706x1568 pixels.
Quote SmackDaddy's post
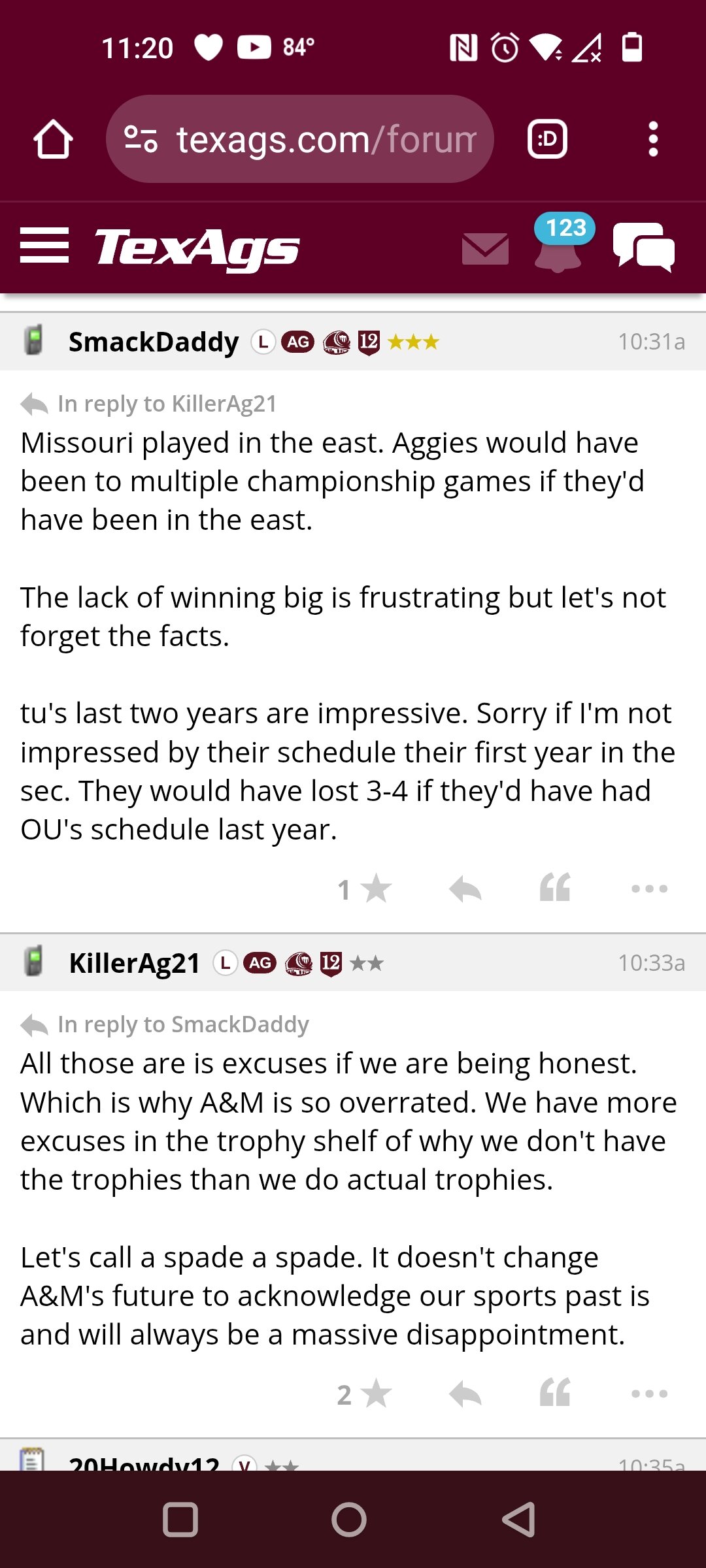click(x=555, y=887)
